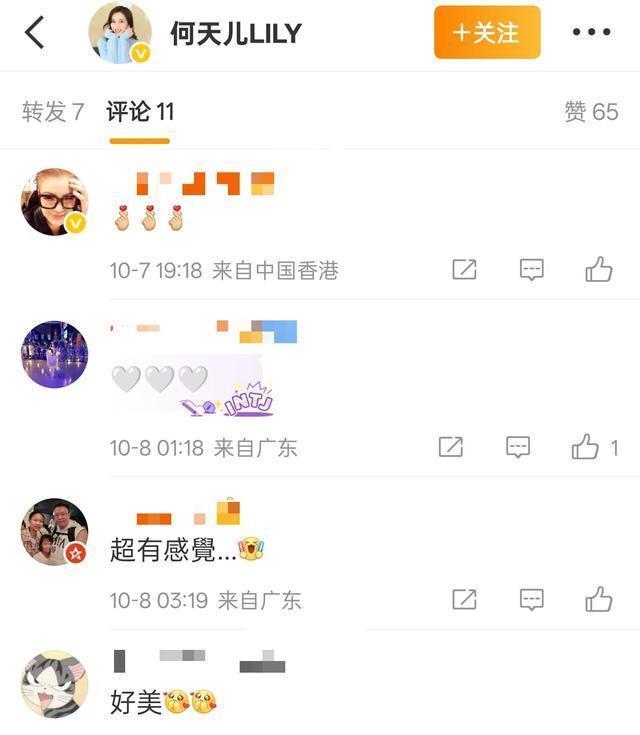View the family-photo commenter's profile
The width and height of the screenshot is (640, 735).
click(54, 531)
